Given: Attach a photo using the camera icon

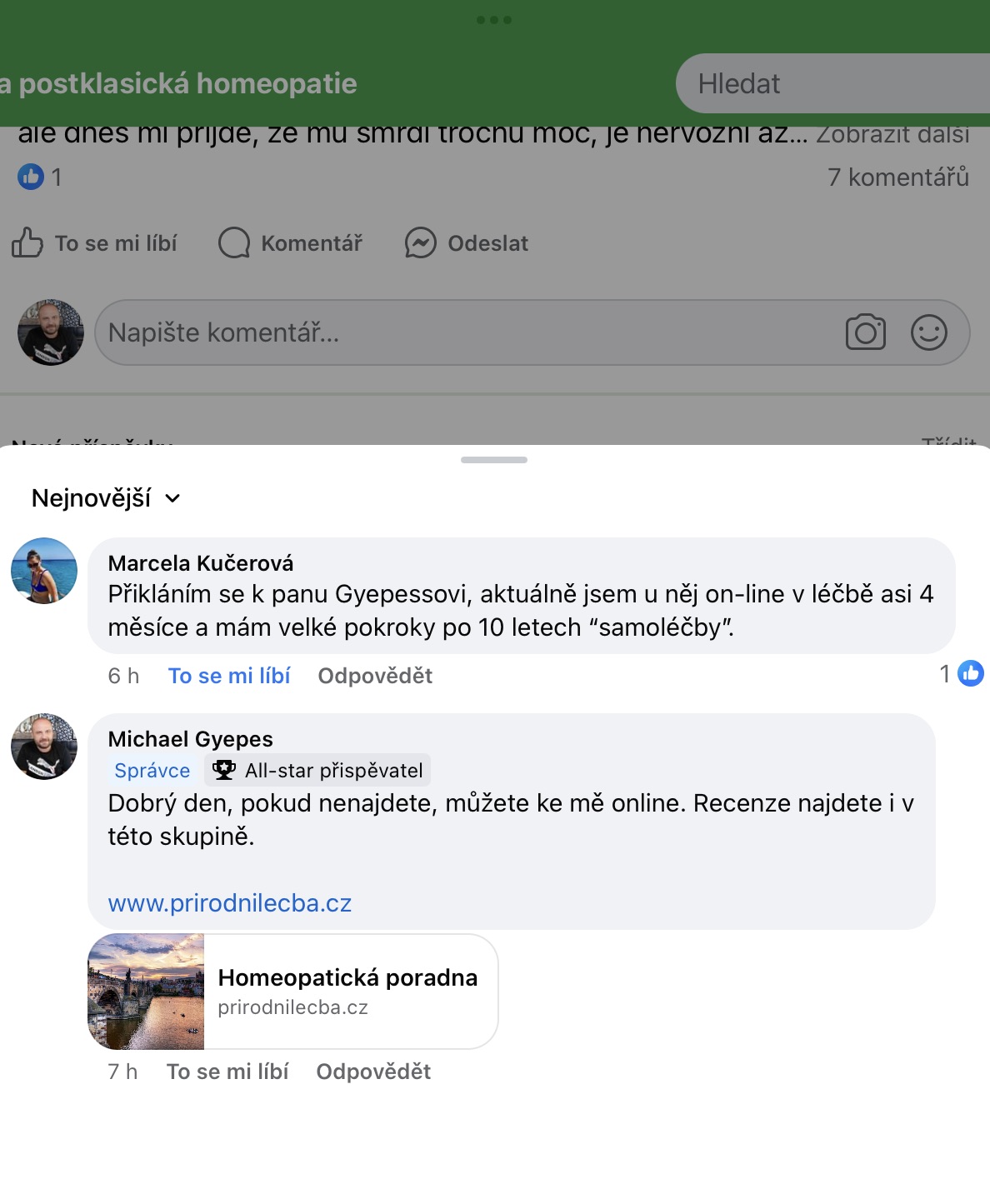Looking at the screenshot, I should coord(866,332).
